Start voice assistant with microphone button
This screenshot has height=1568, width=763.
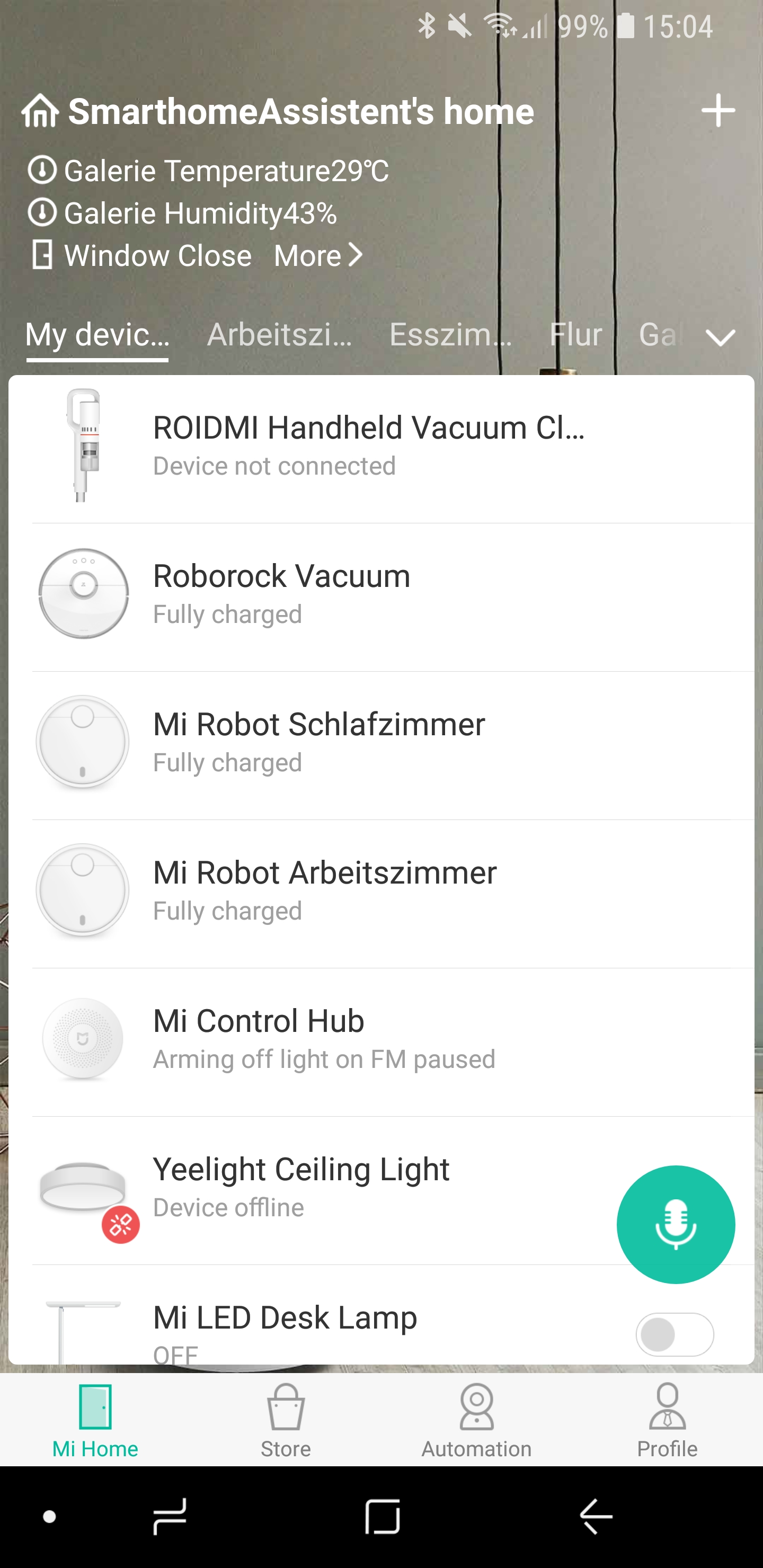675,1224
